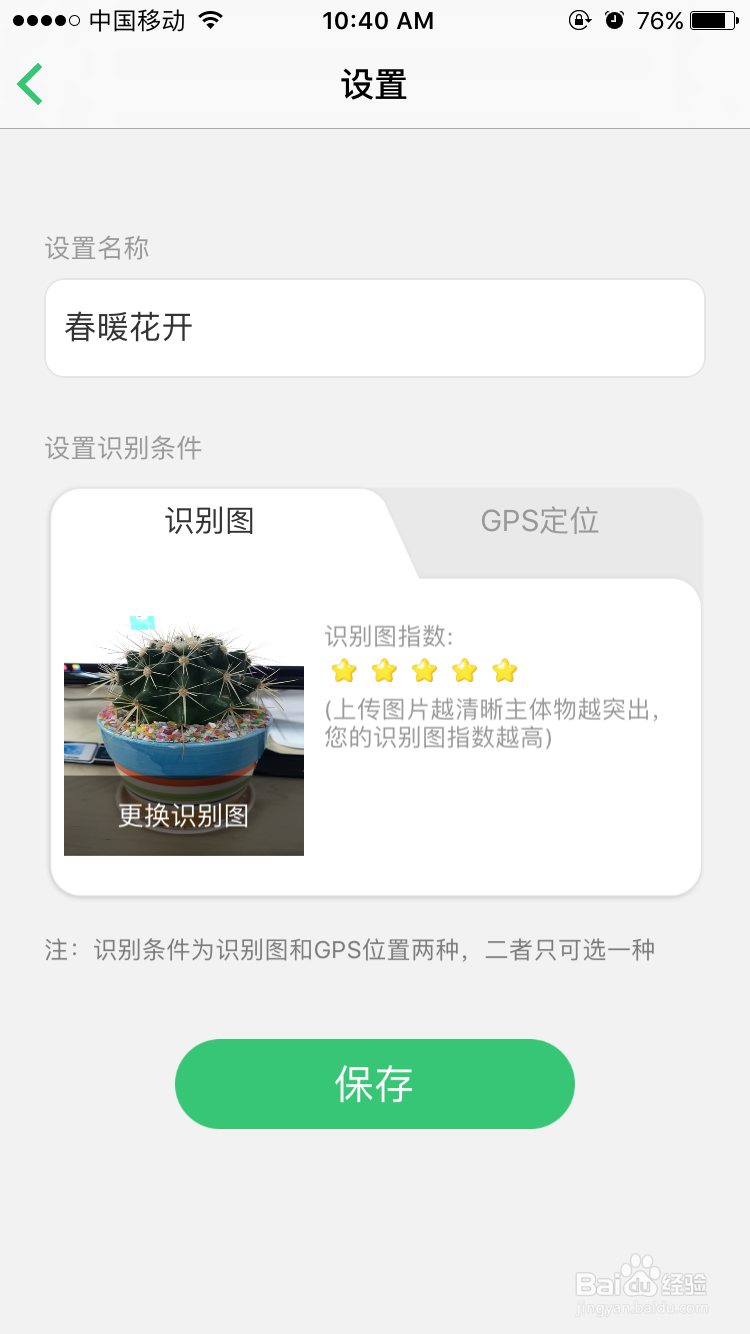This screenshot has height=1334, width=750.
Task: Tap the 设置 title in the header
Action: pos(375,85)
